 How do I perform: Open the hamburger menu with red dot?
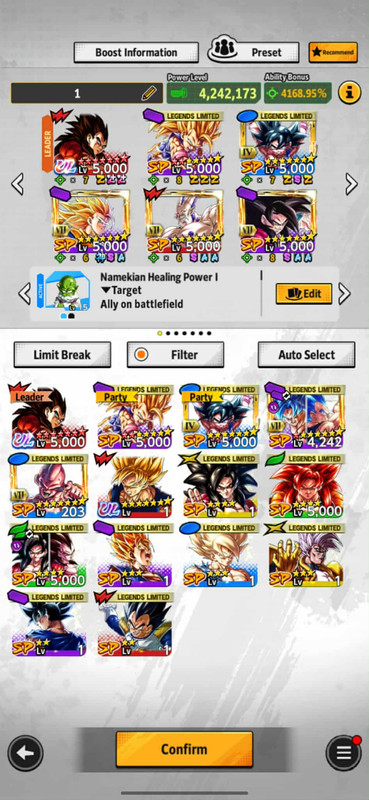click(343, 753)
